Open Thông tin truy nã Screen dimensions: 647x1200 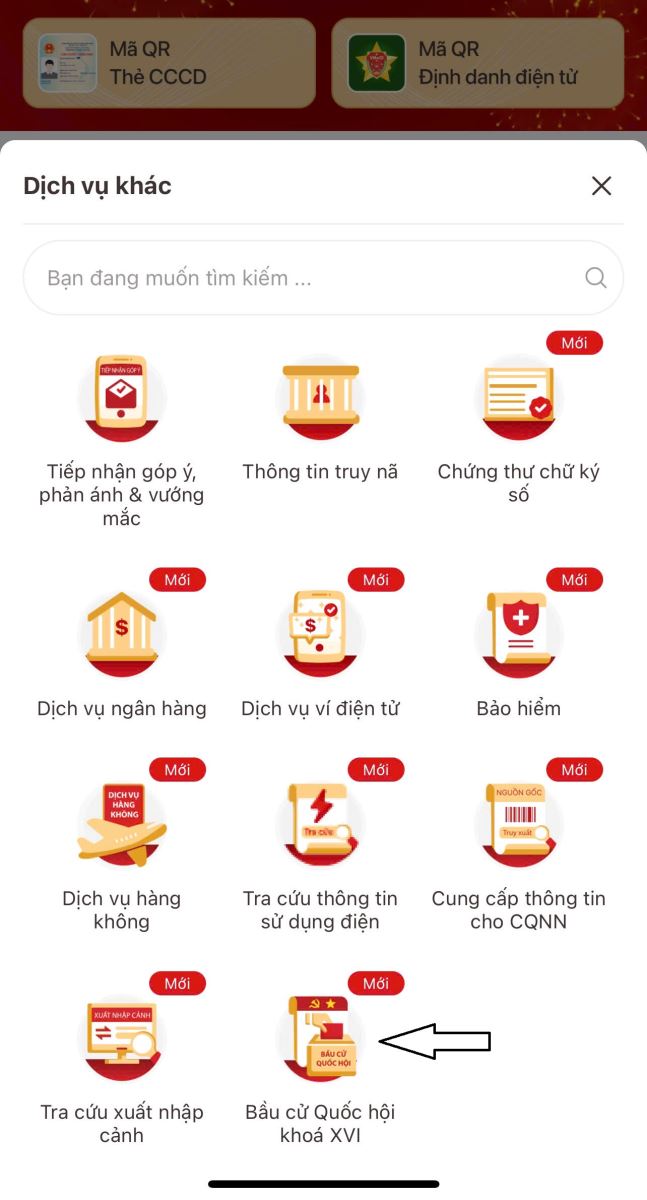coord(320,400)
